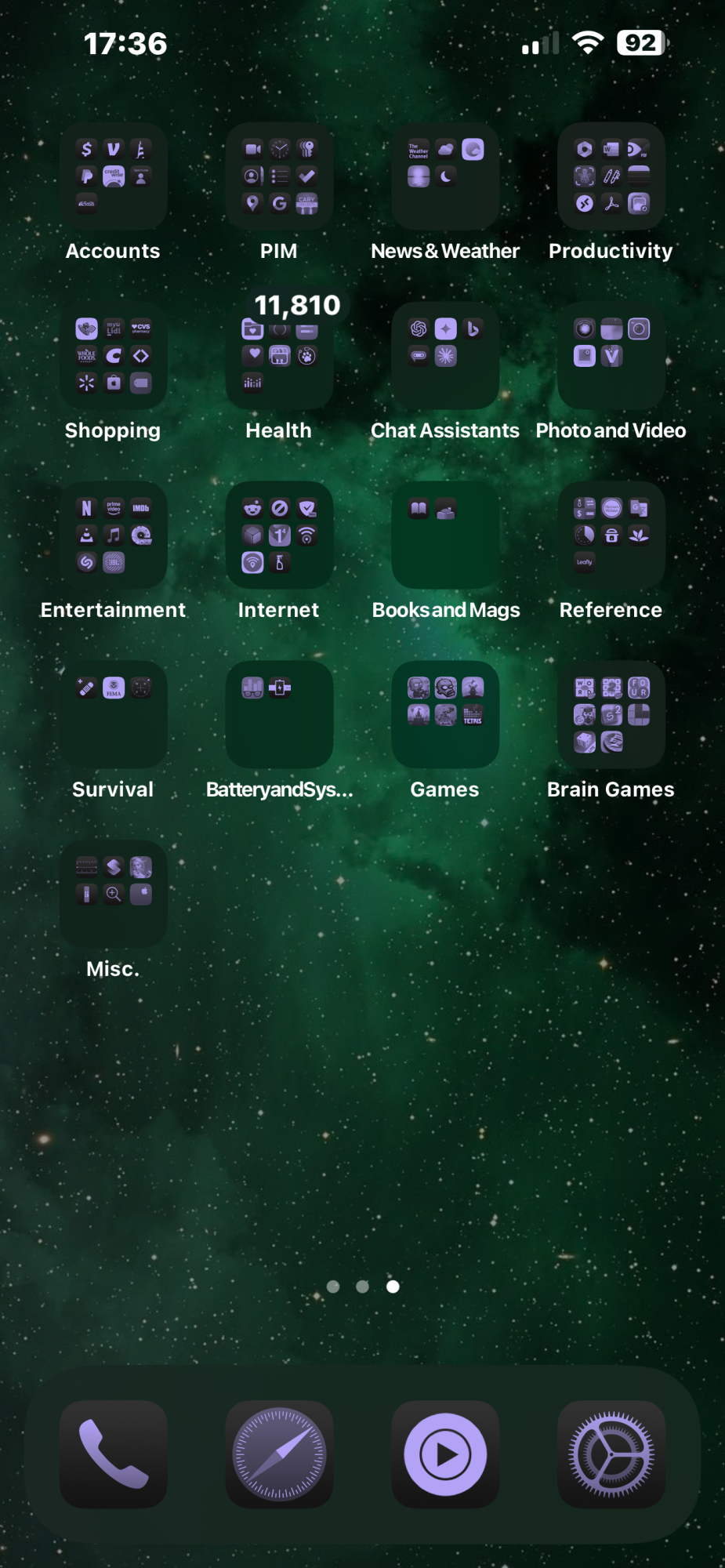
Task: Open the Productivity folder
Action: tap(611, 176)
